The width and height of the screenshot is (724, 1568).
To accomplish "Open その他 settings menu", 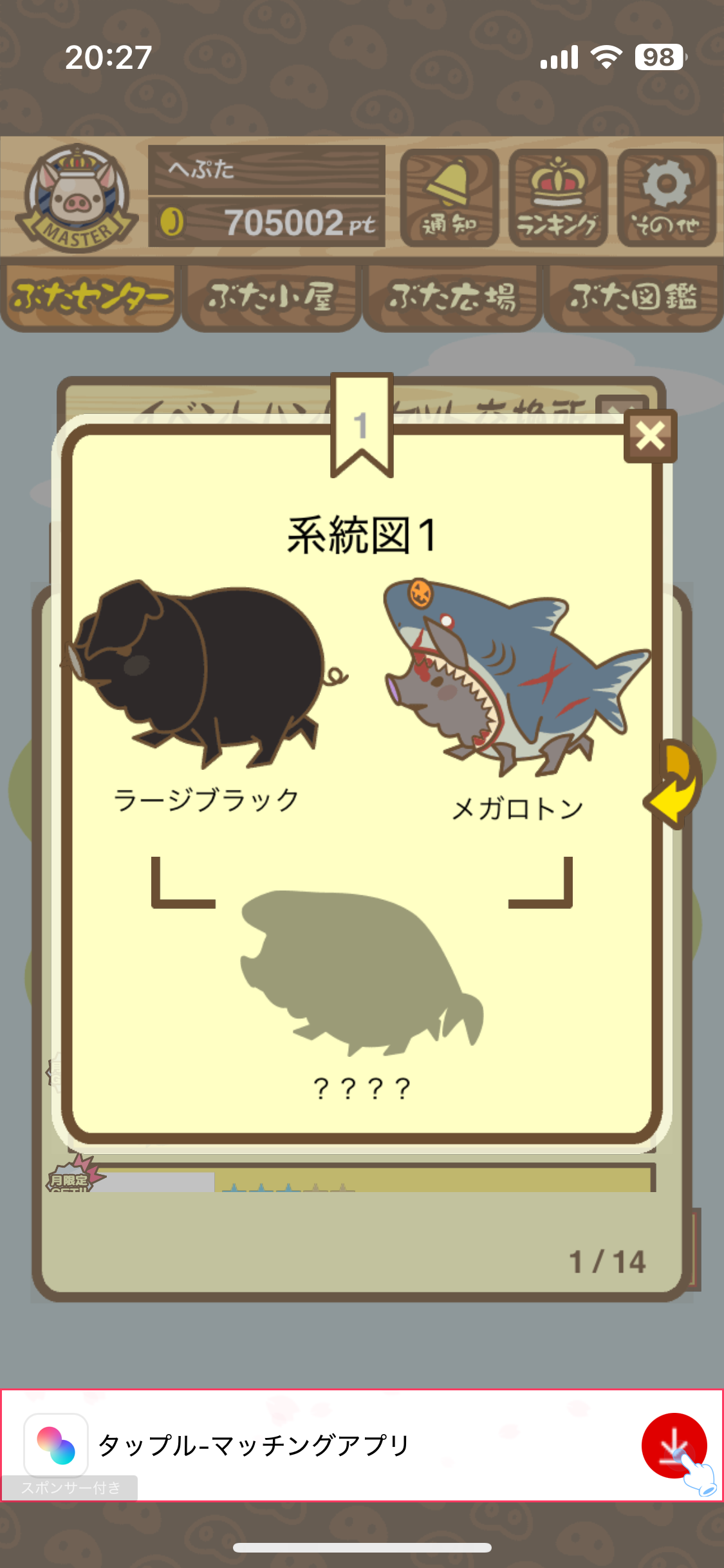I will tap(666, 198).
